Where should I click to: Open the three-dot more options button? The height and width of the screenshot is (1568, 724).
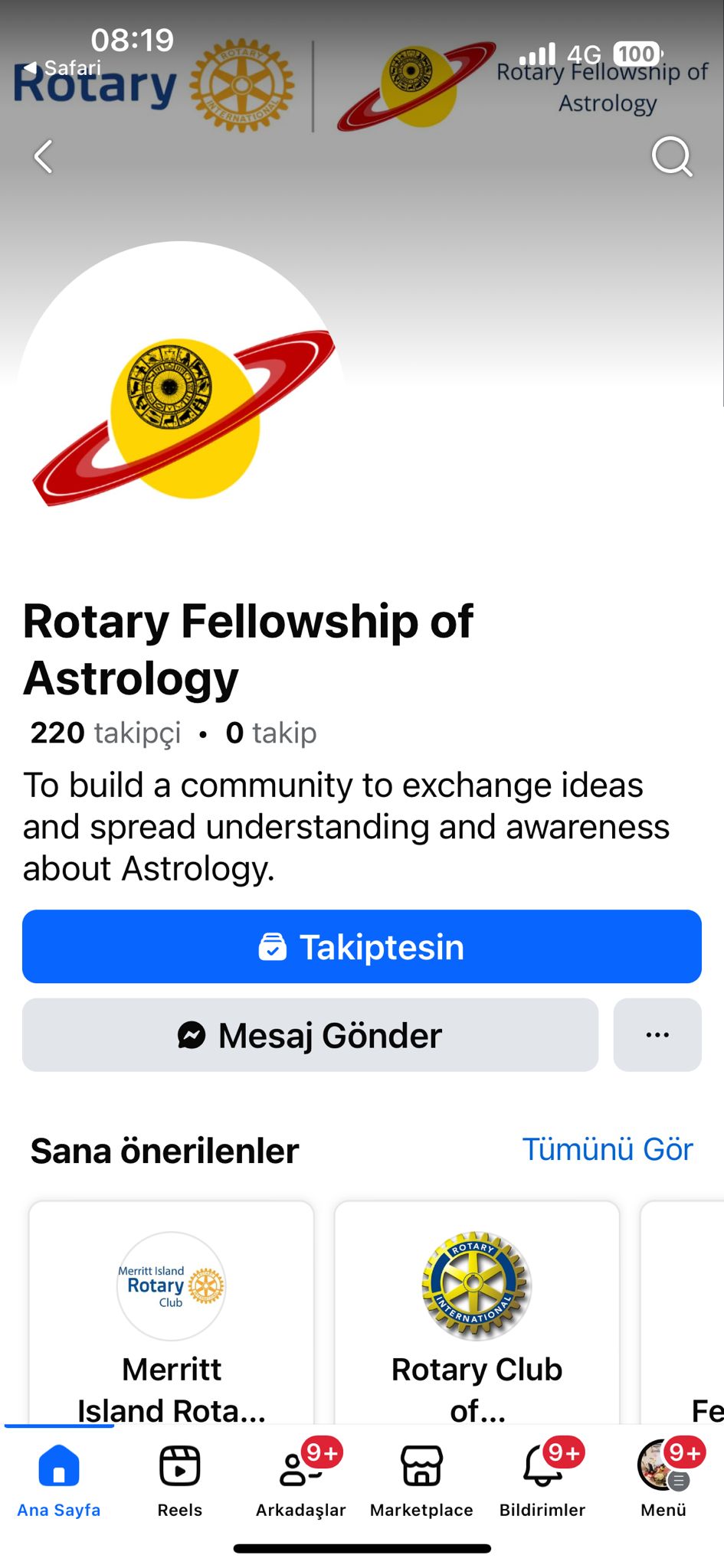click(657, 1034)
